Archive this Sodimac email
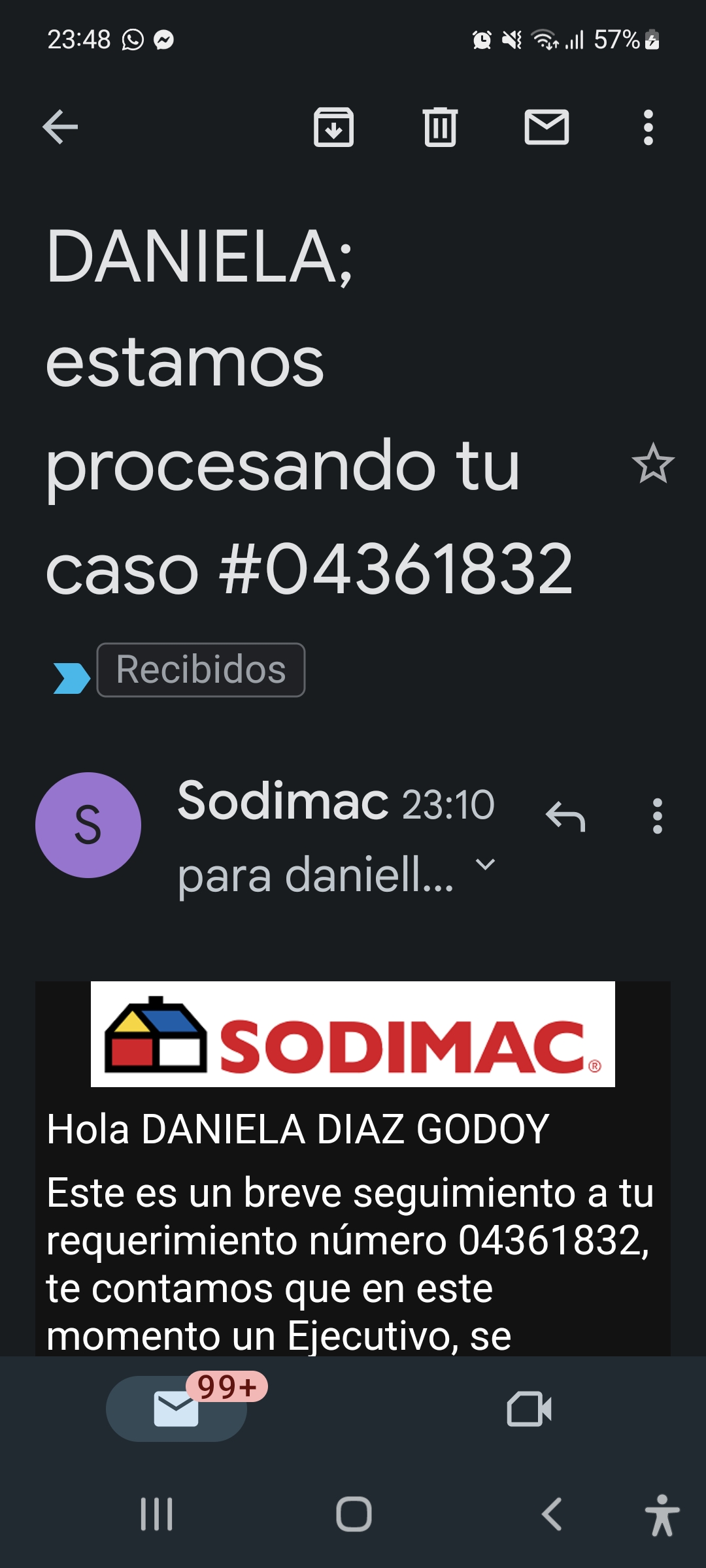This screenshot has width=706, height=1568. (x=333, y=127)
